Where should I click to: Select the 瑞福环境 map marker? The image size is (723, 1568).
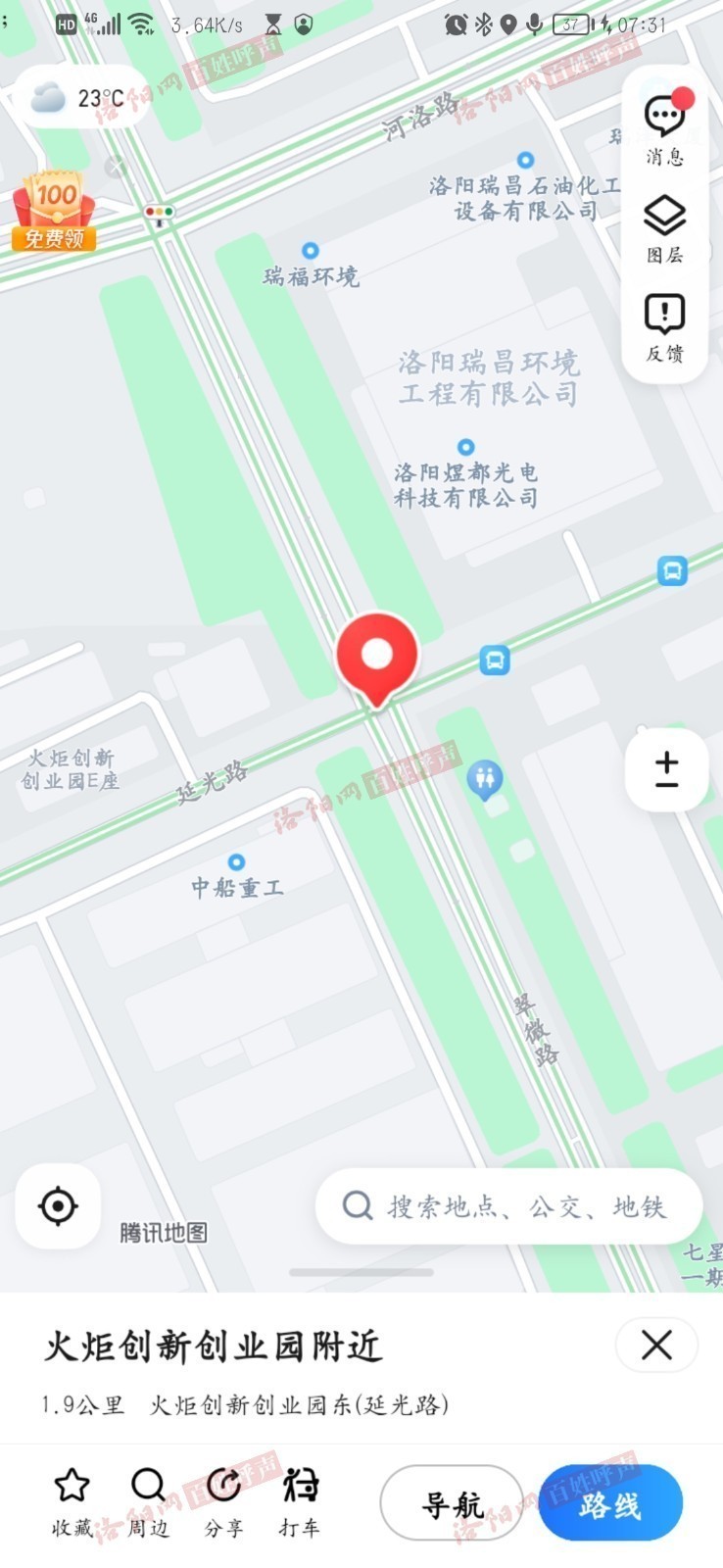click(x=311, y=253)
